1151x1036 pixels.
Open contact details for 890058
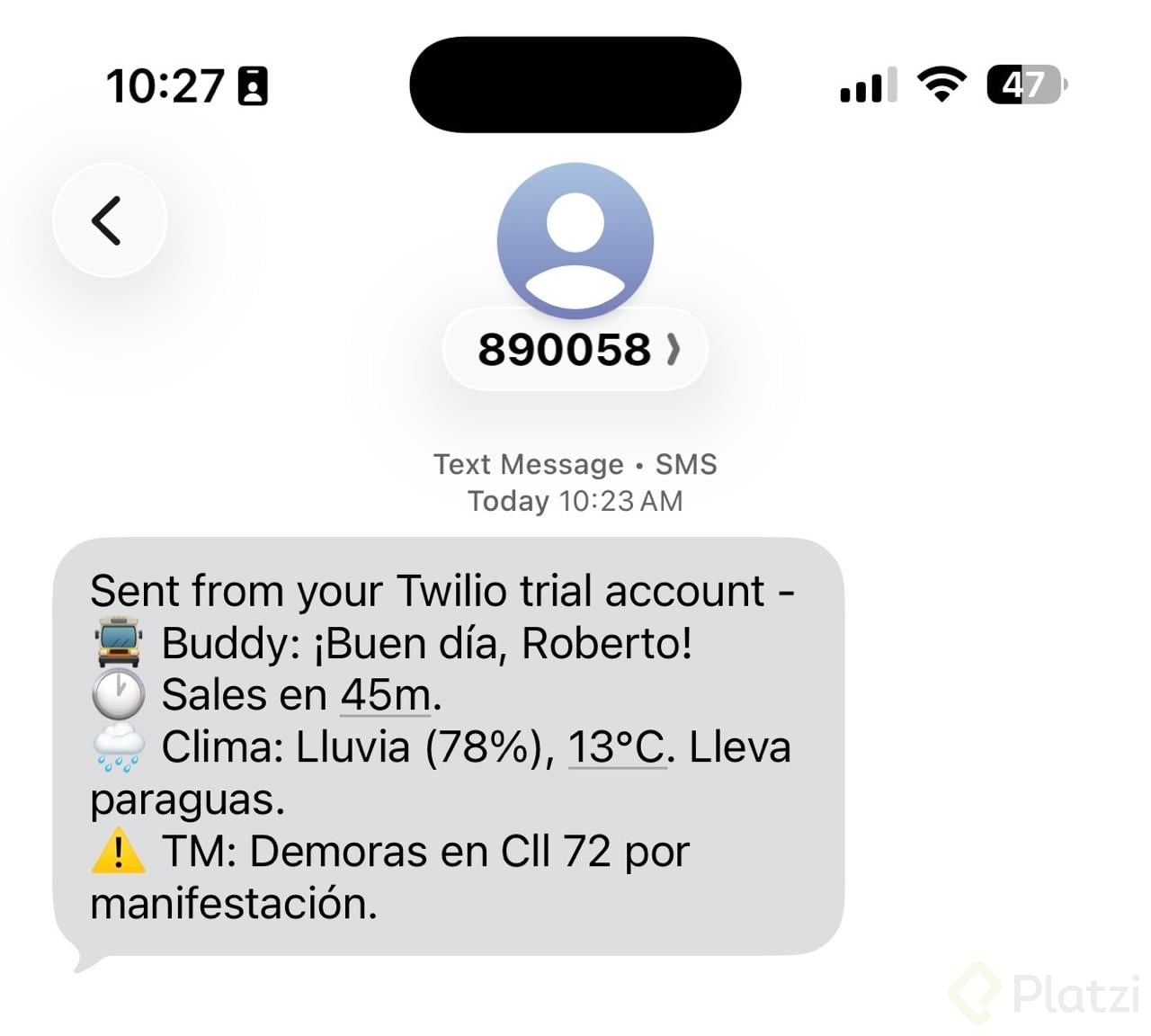pos(575,349)
